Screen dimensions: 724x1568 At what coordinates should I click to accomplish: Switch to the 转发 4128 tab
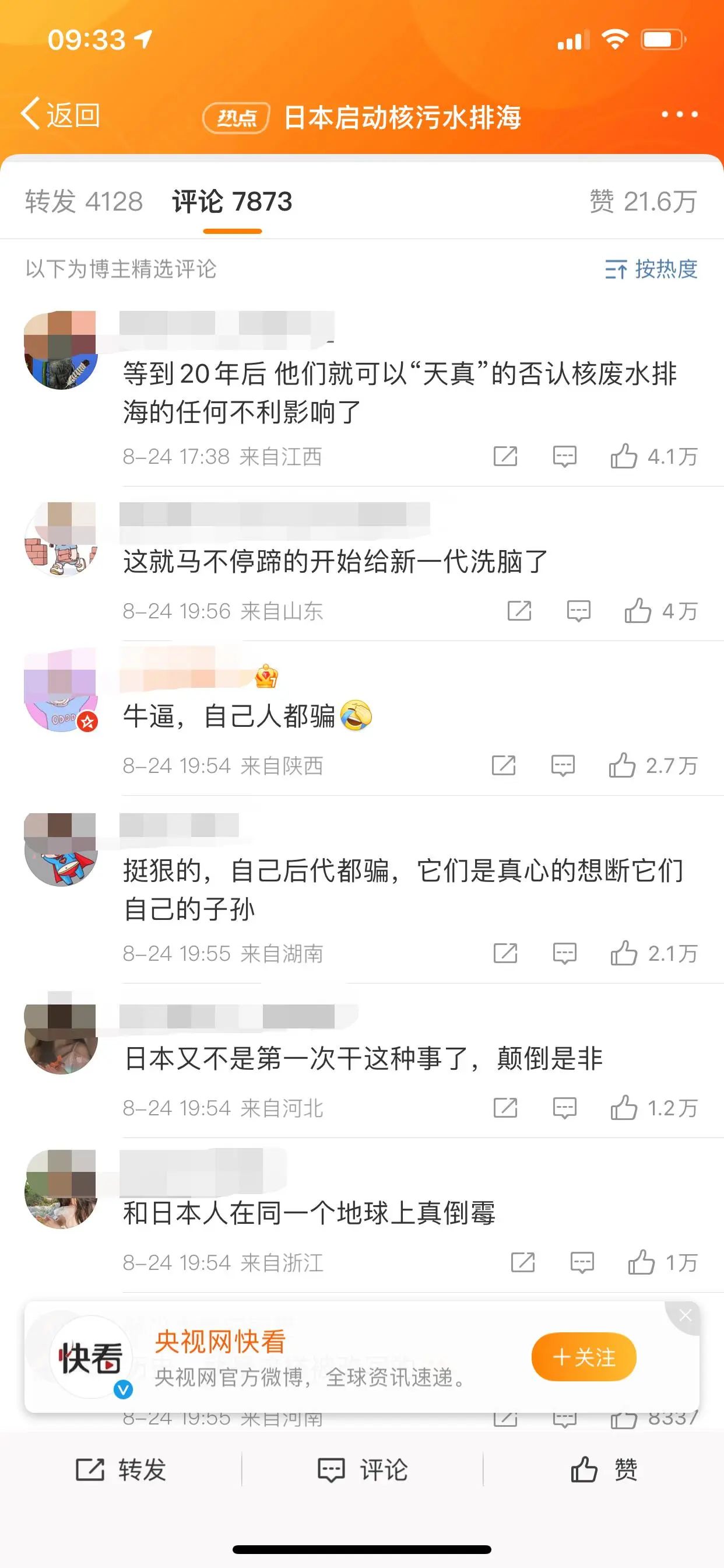[x=84, y=201]
